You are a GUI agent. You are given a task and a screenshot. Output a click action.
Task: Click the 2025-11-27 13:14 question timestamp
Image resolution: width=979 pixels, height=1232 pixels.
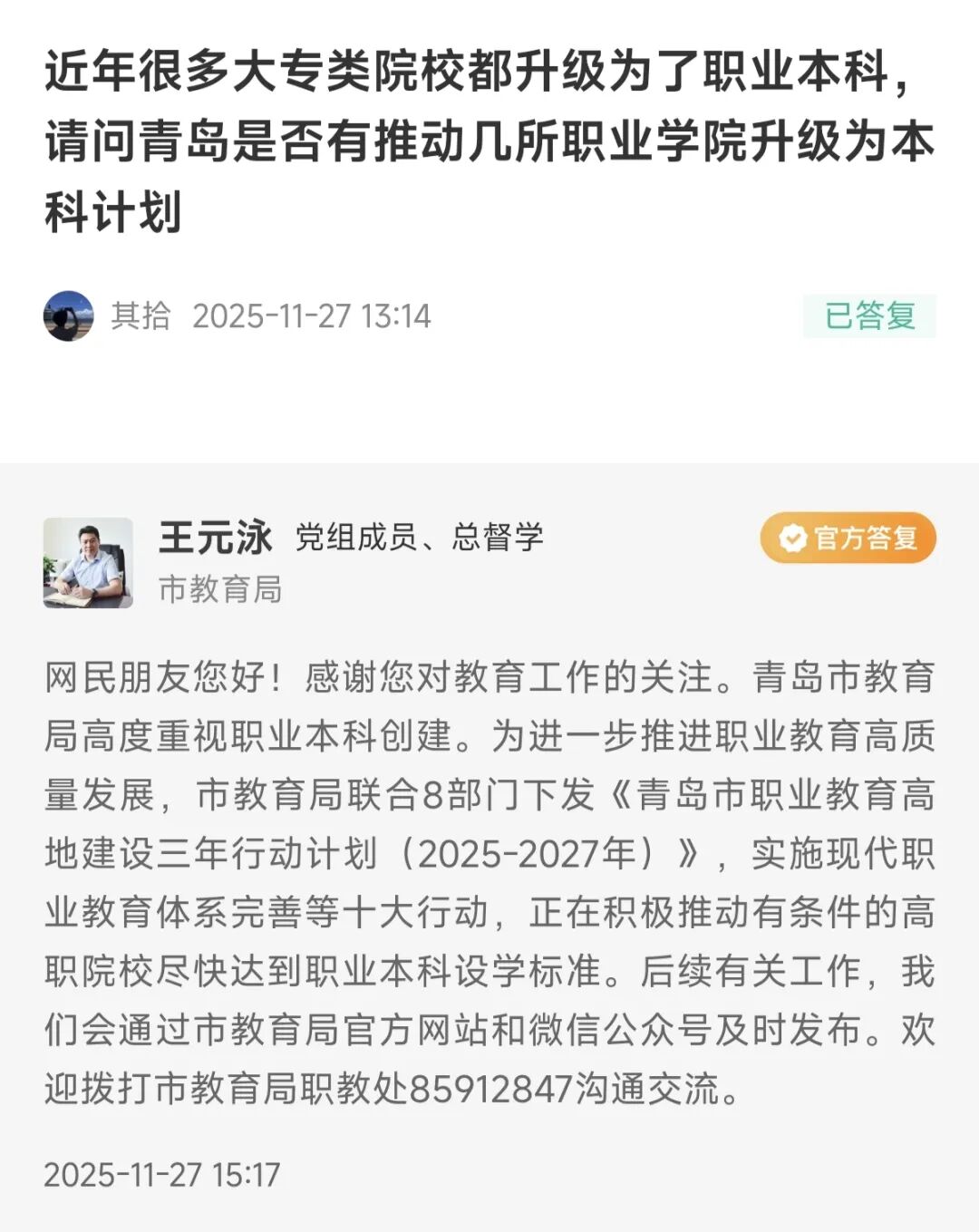click(x=315, y=315)
